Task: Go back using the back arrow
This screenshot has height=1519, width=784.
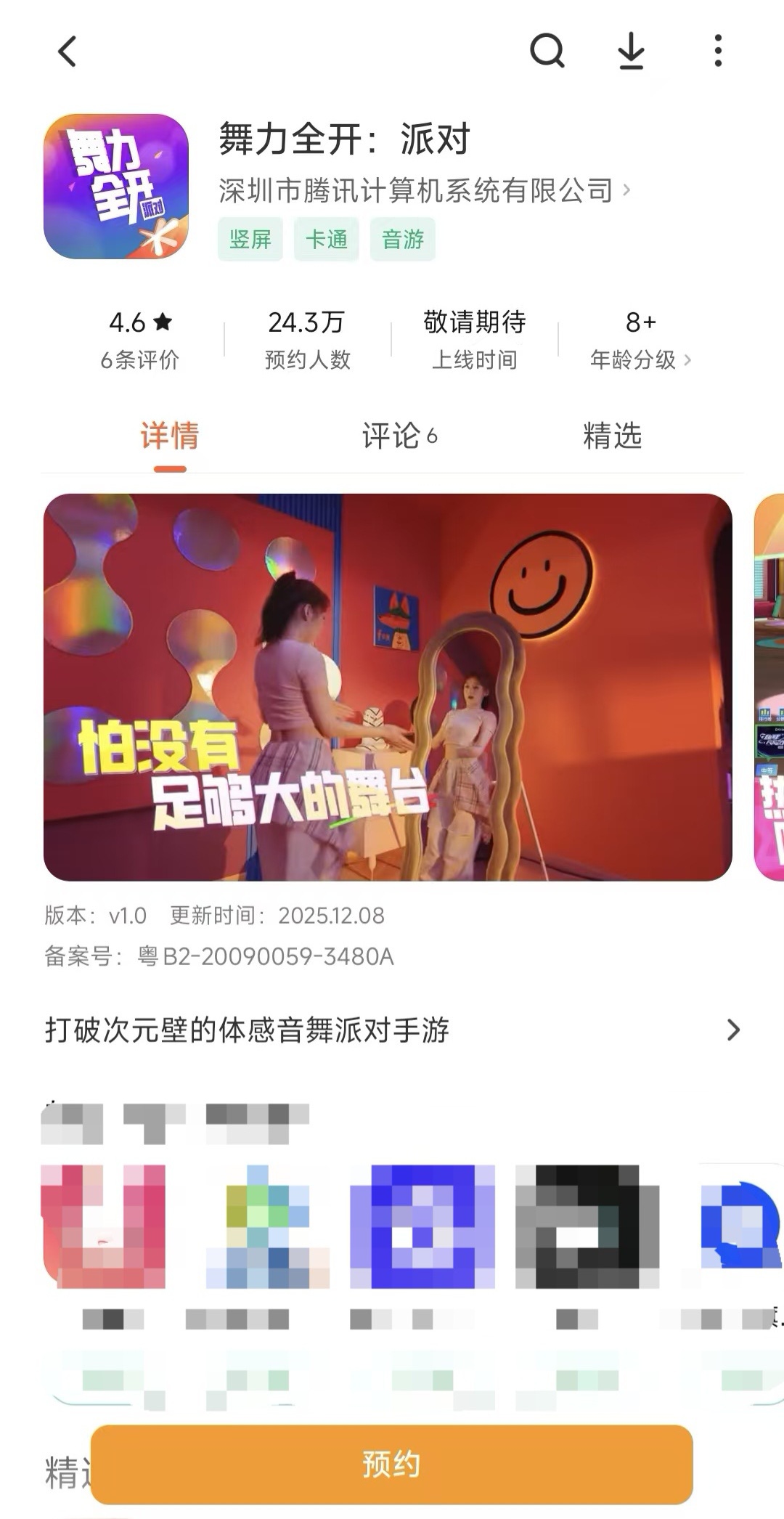Action: tap(67, 52)
